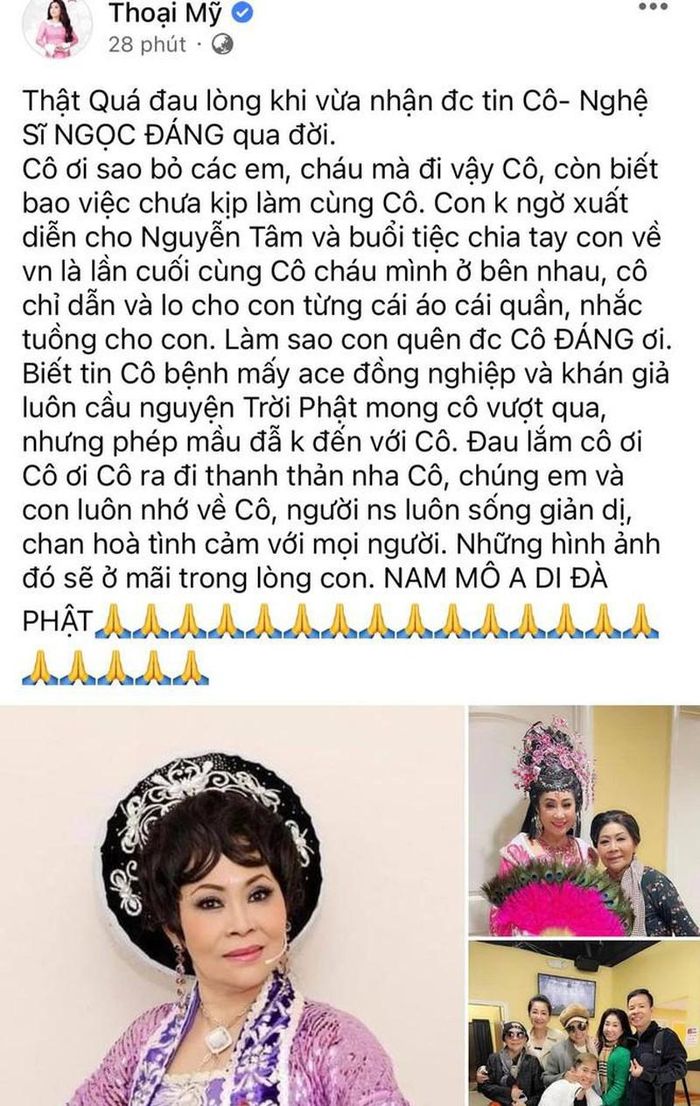Open the group photo of five people
The image size is (700, 1106).
[584, 1024]
